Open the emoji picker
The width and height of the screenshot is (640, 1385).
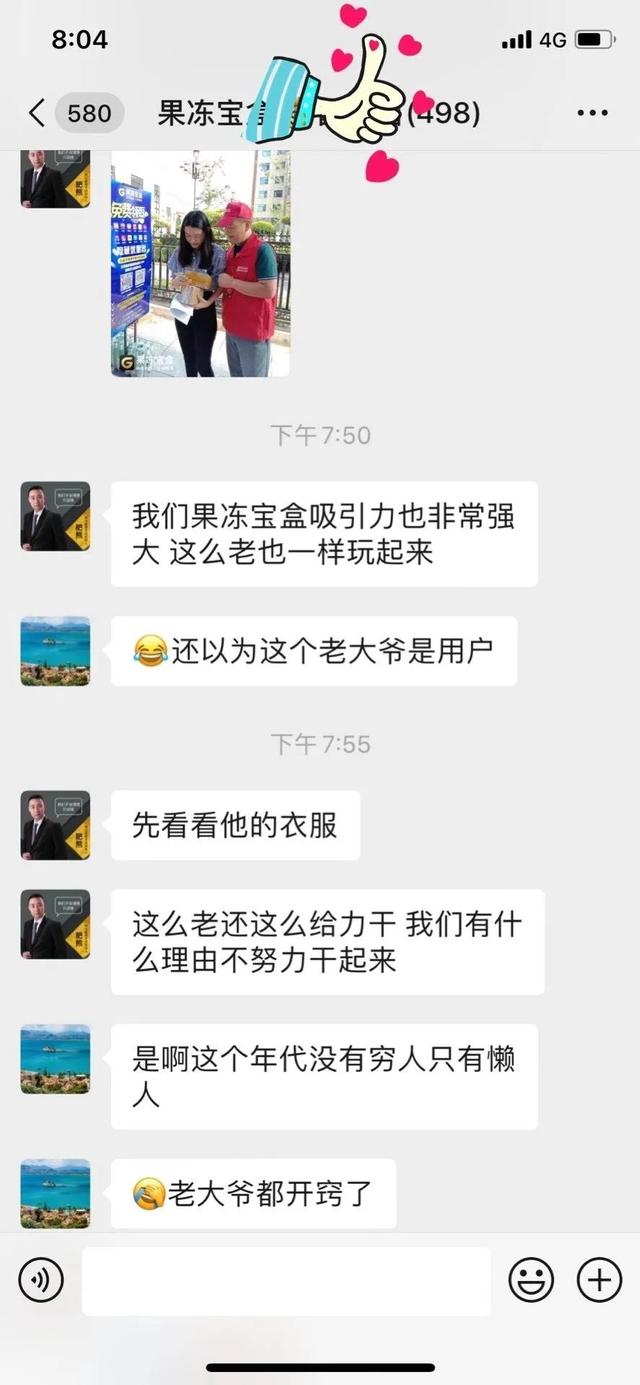[531, 1280]
